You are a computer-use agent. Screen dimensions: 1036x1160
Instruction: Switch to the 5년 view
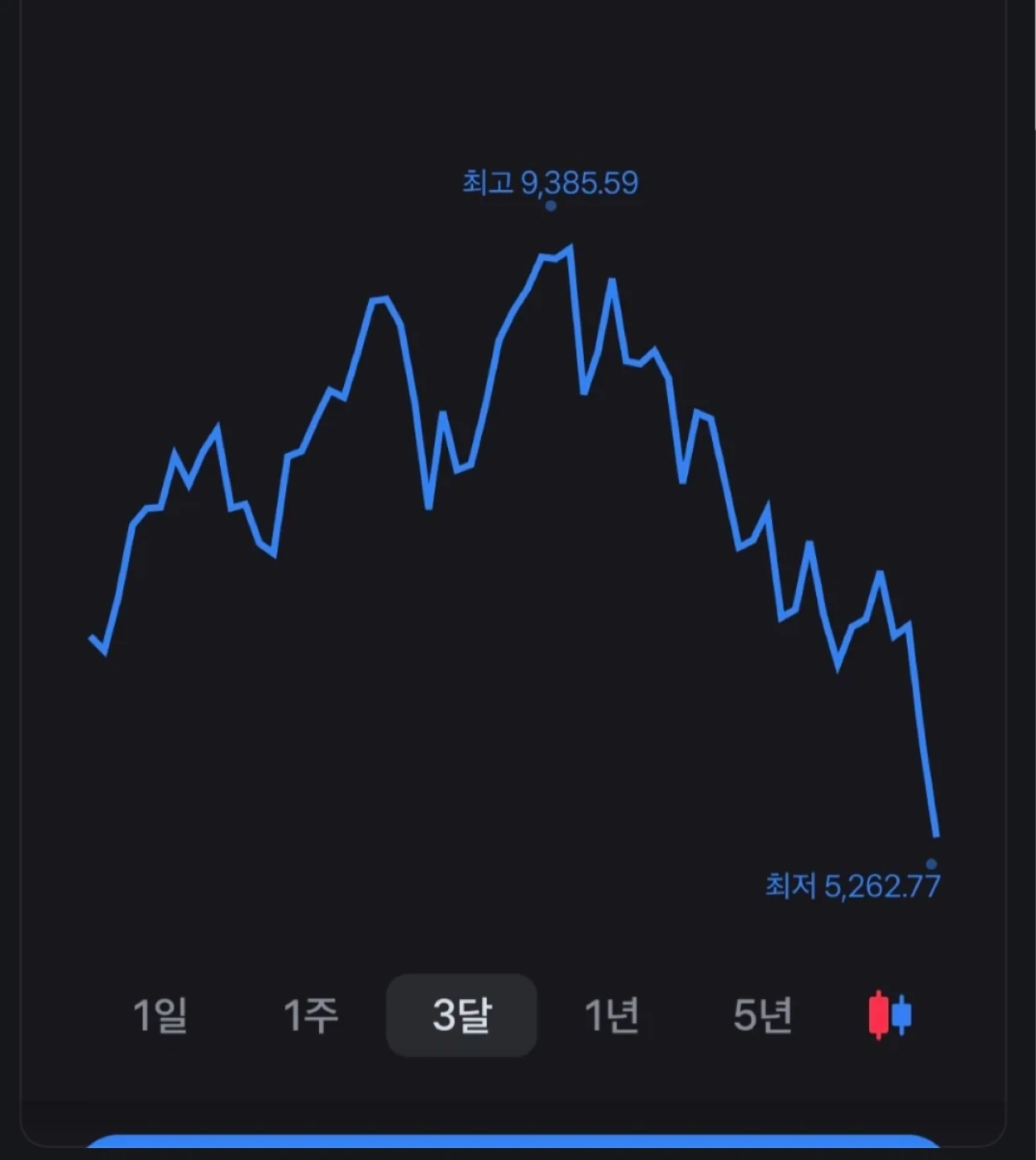point(763,1015)
